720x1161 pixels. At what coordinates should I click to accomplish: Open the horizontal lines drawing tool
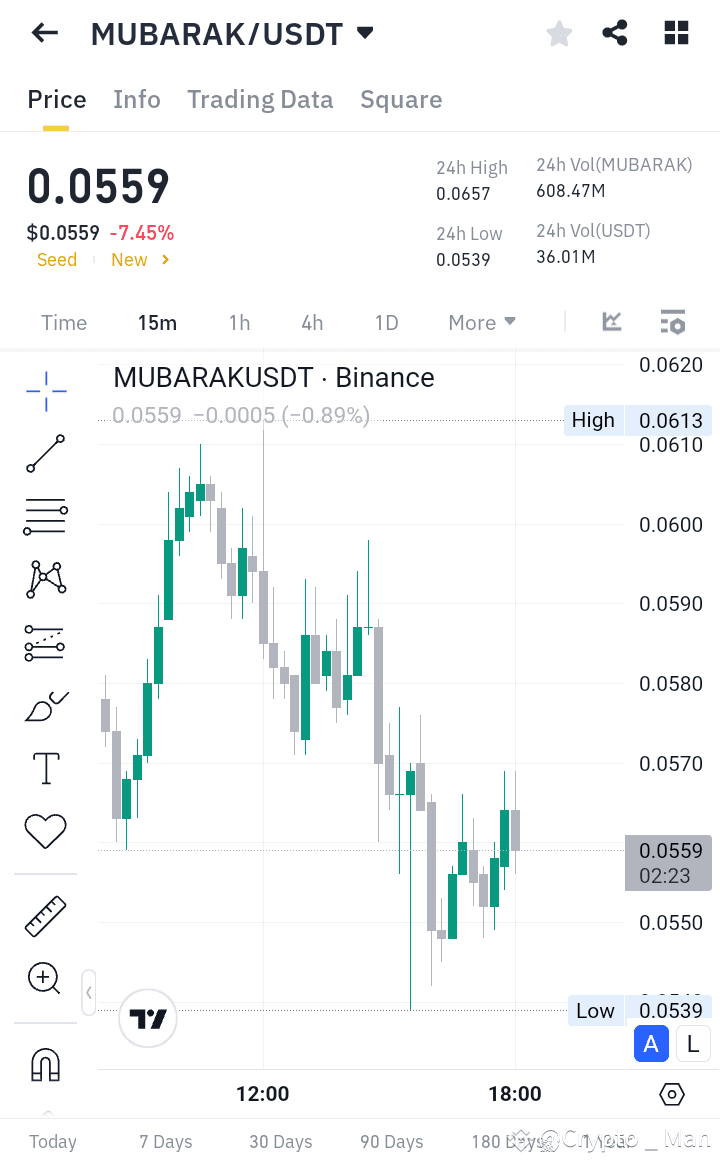44,517
